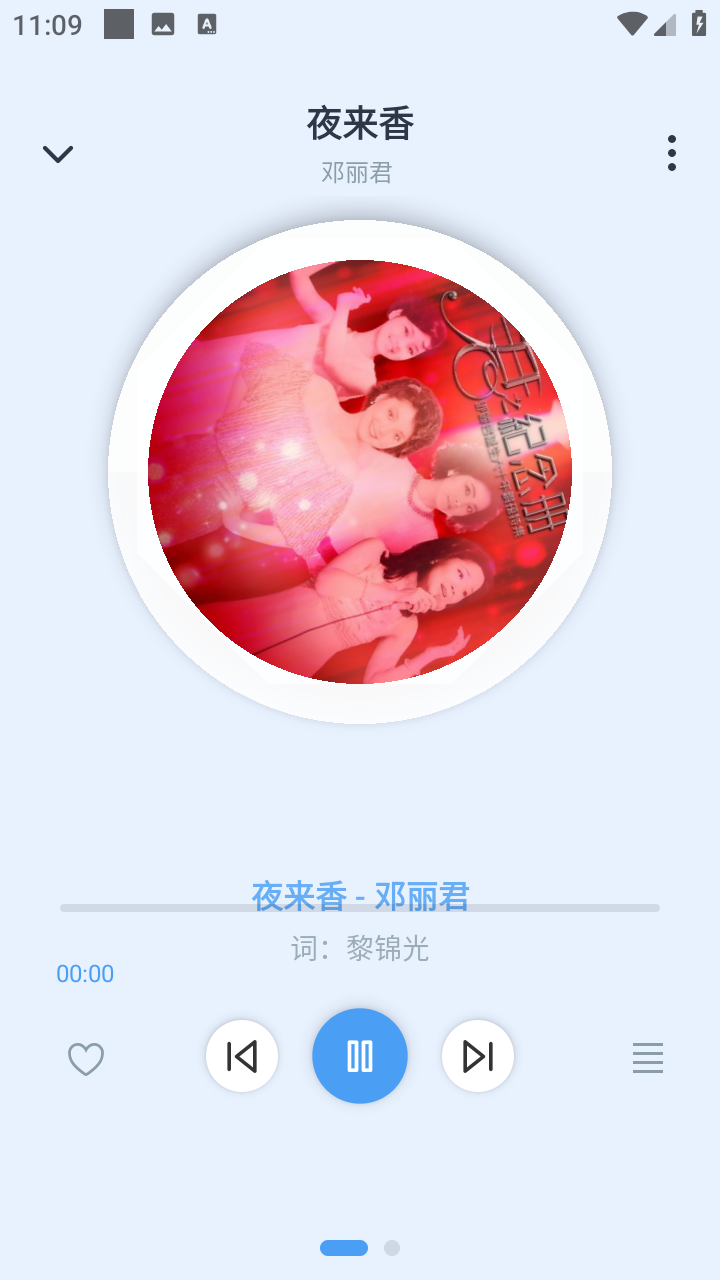Screen dimensions: 720x1280
Task: Switch to the second page dot indicator
Action: (390, 1247)
